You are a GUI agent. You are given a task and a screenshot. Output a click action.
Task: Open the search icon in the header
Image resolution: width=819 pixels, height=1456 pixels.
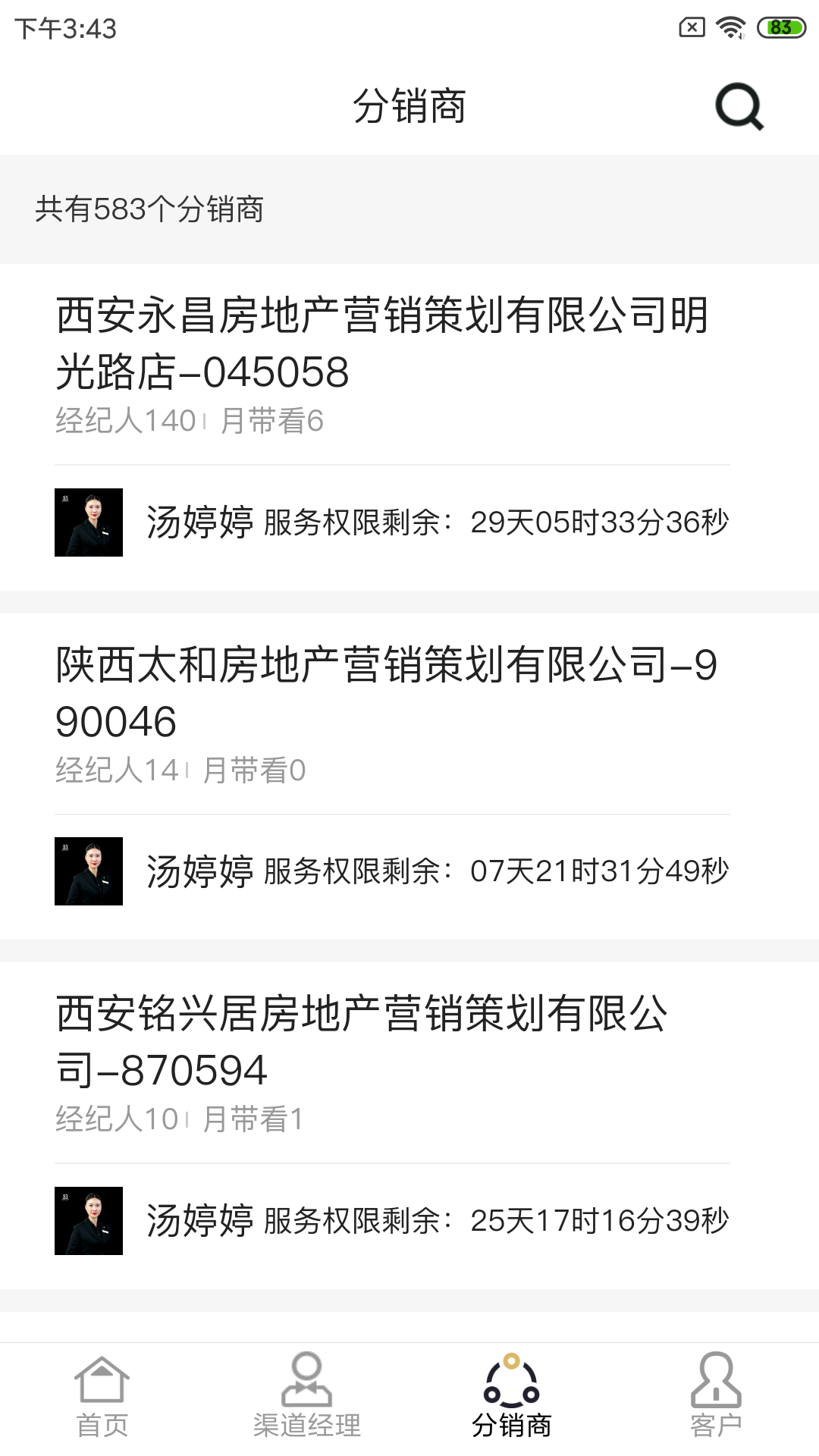click(x=739, y=107)
